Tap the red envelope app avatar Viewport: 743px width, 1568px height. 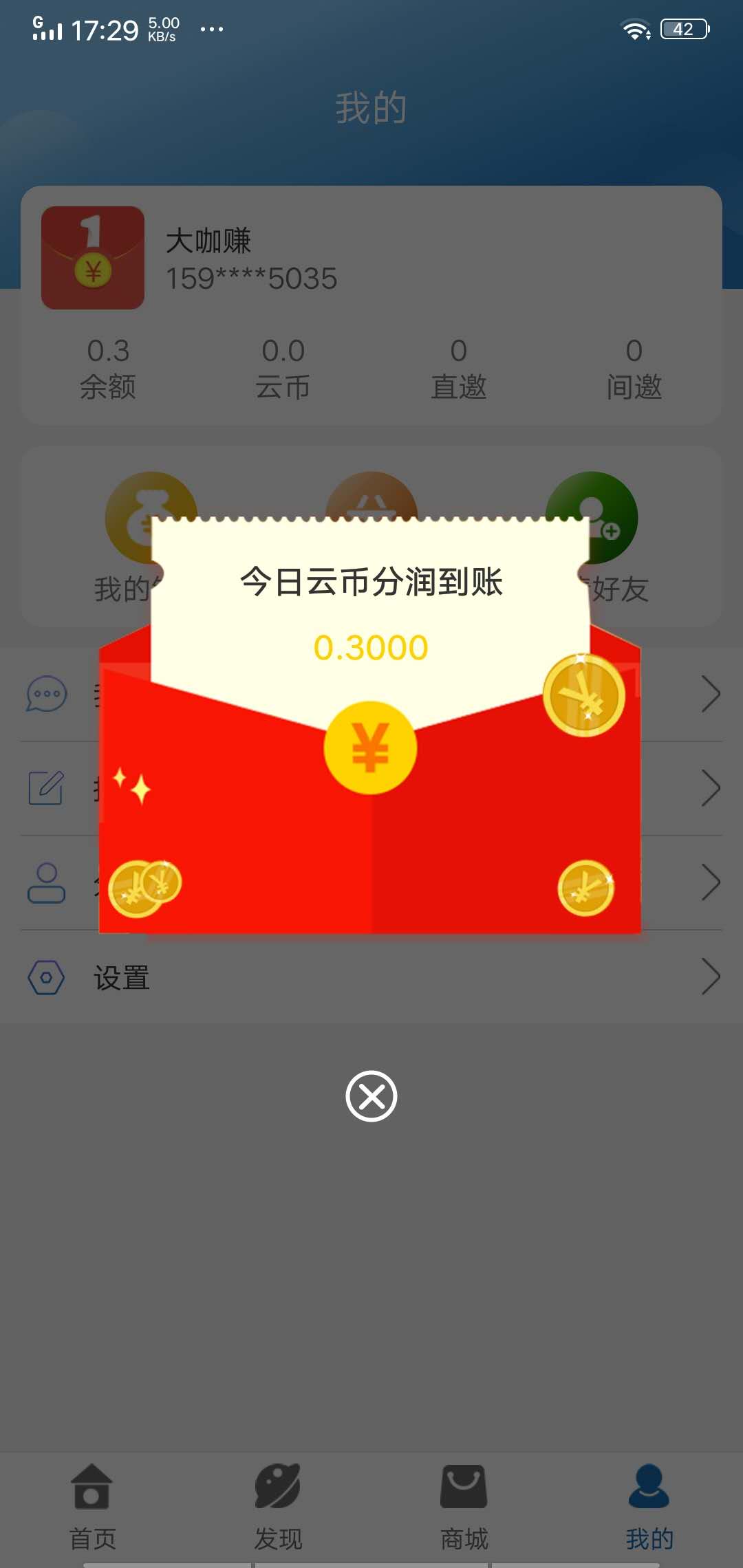pyautogui.click(x=92, y=256)
